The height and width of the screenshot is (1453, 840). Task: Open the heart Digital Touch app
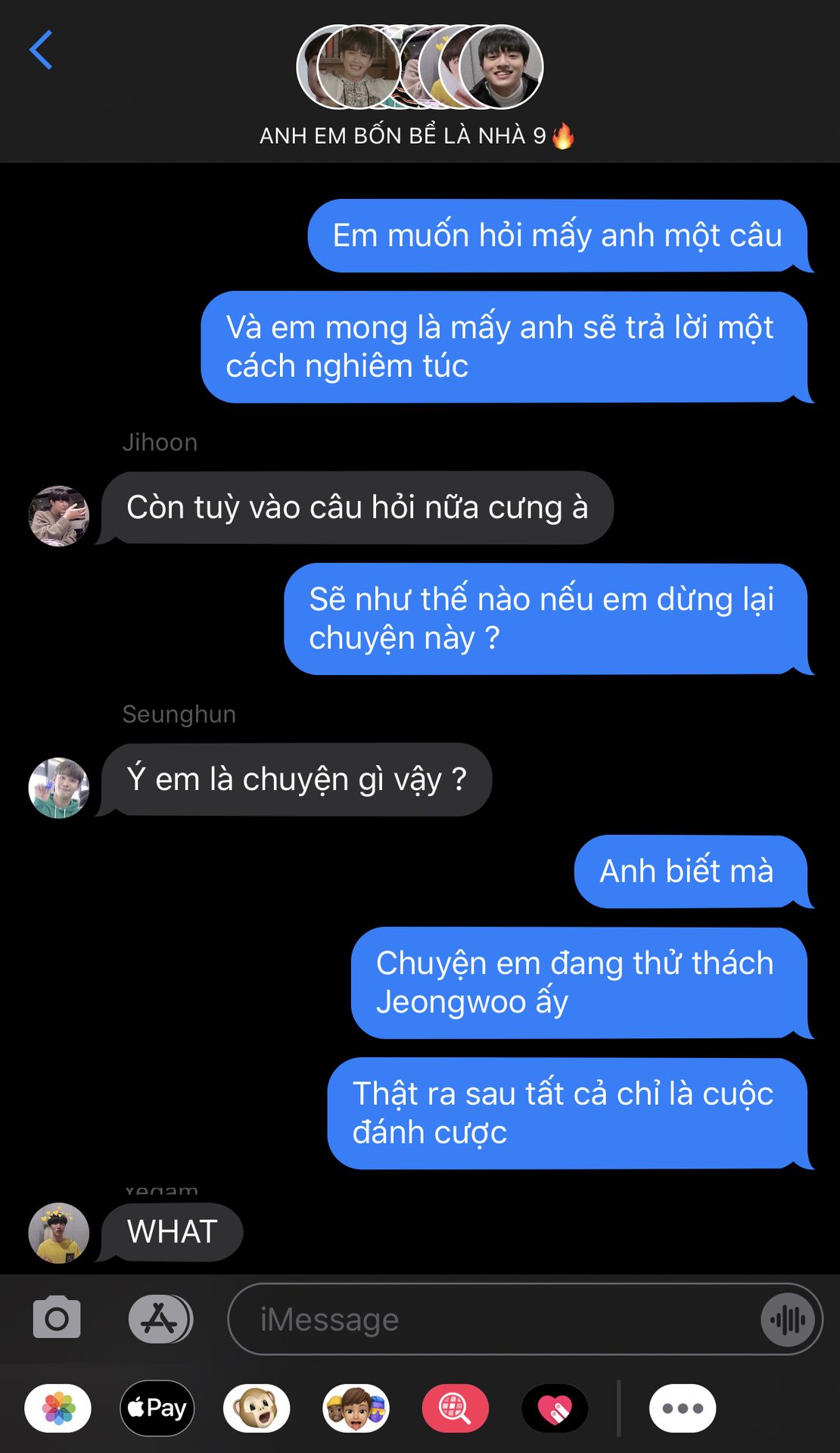pyautogui.click(x=555, y=1408)
